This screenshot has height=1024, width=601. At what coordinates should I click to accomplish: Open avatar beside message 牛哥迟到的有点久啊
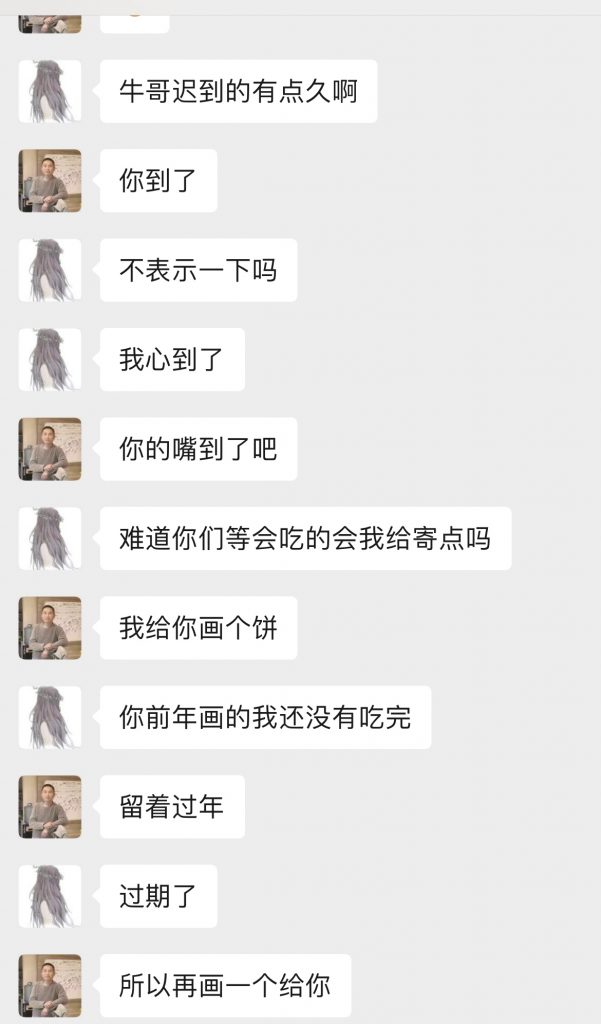pyautogui.click(x=50, y=91)
